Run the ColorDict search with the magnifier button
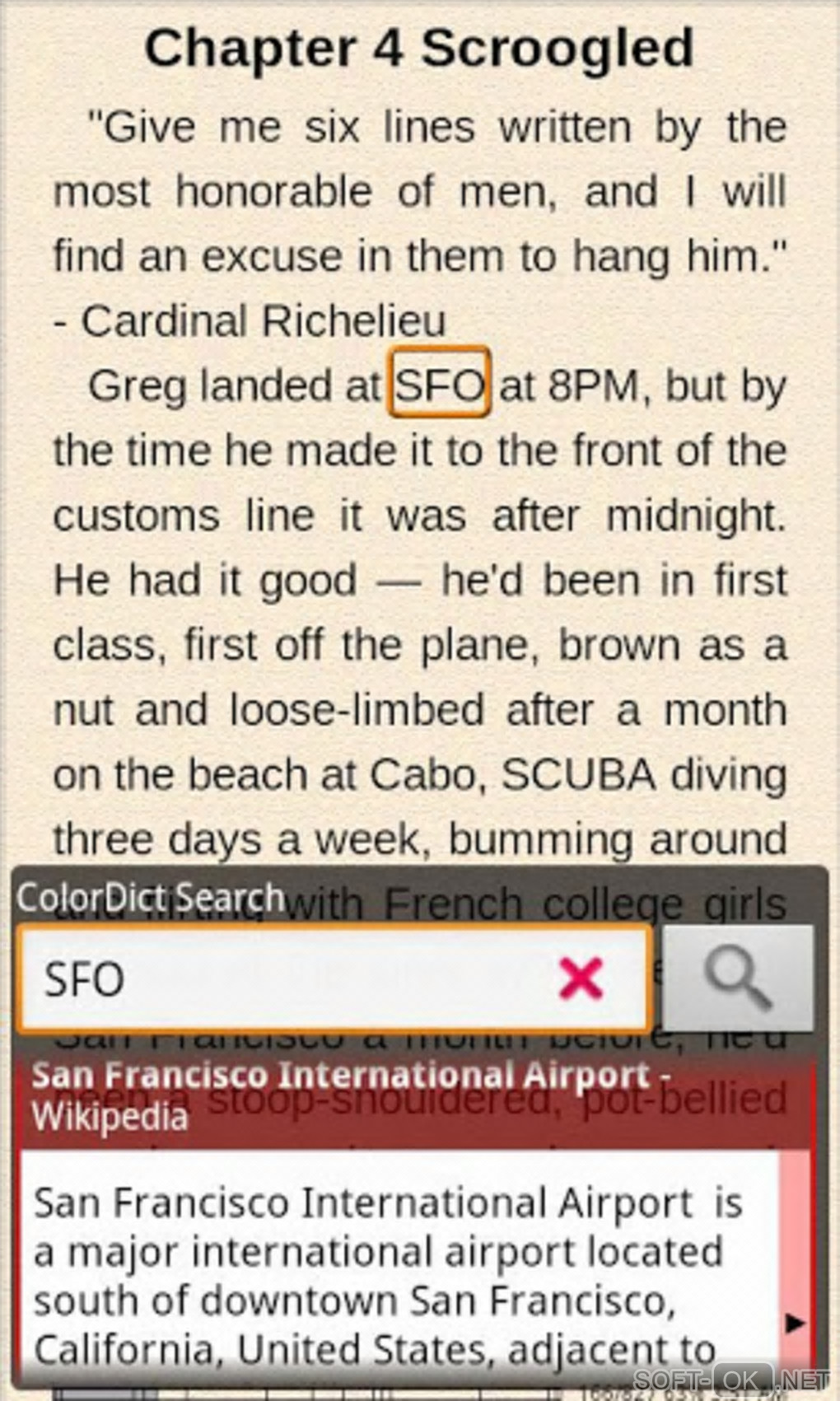This screenshot has width=840, height=1401. click(739, 978)
